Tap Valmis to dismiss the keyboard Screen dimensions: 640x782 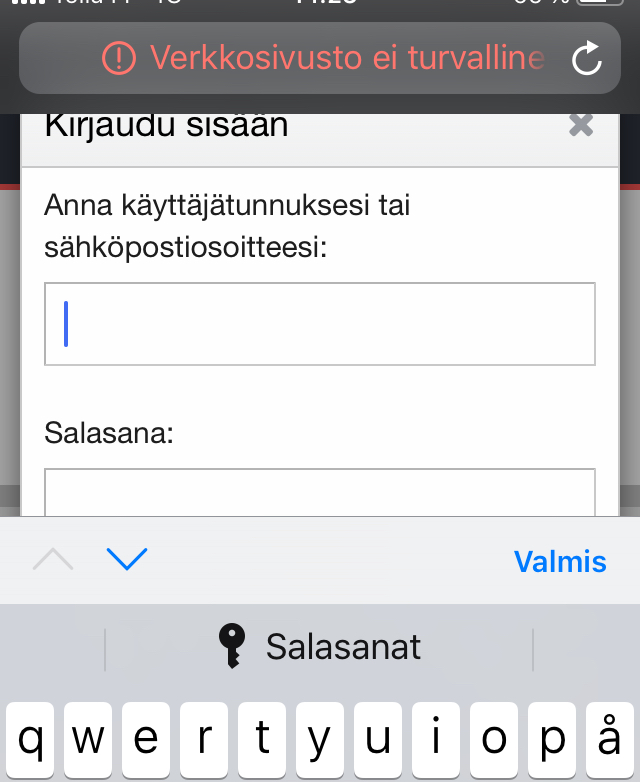point(560,561)
